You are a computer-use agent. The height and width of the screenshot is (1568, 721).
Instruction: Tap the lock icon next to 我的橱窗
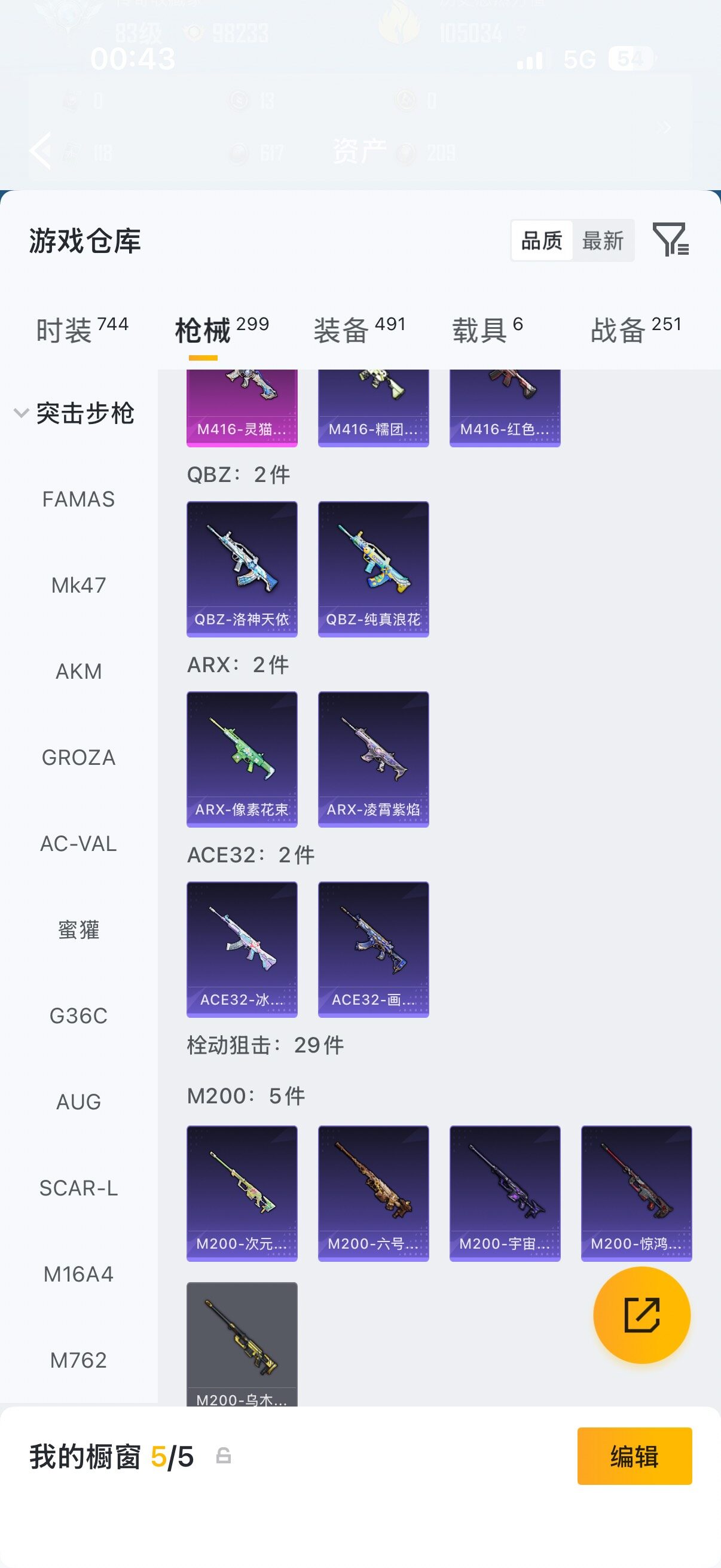pyautogui.click(x=224, y=1456)
